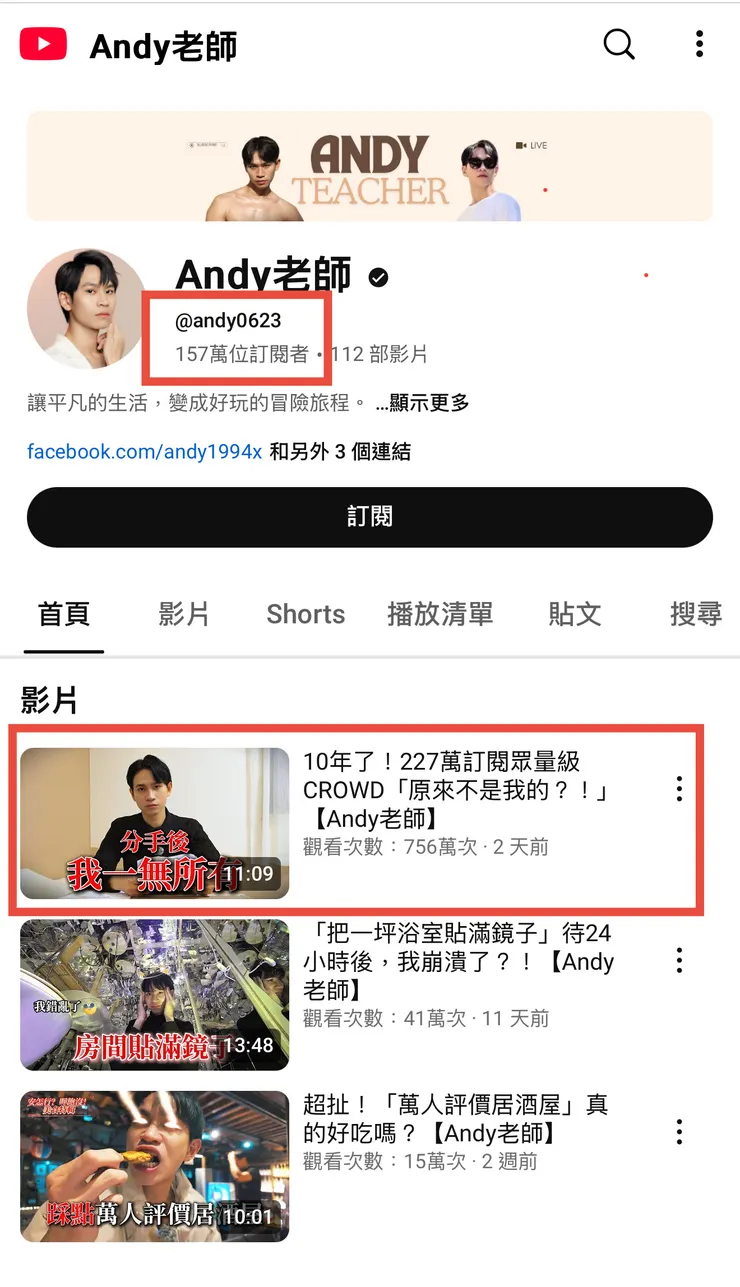
Task: Switch to the 影片 tab
Action: click(x=184, y=614)
